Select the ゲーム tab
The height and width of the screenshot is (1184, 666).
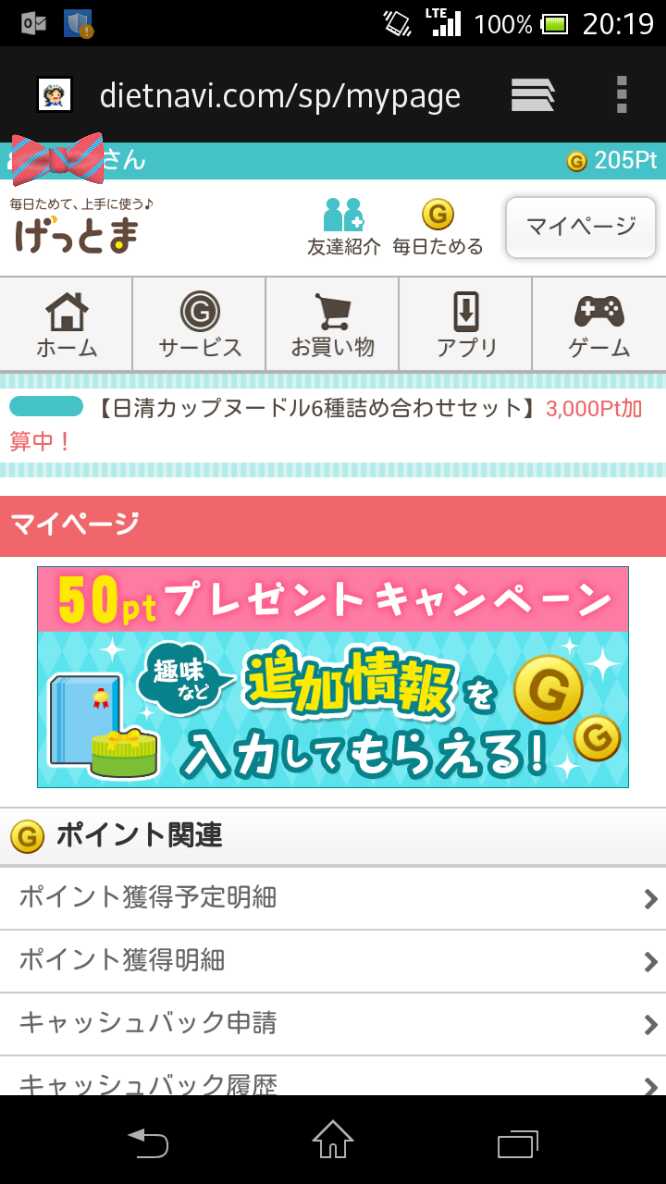pos(599,325)
